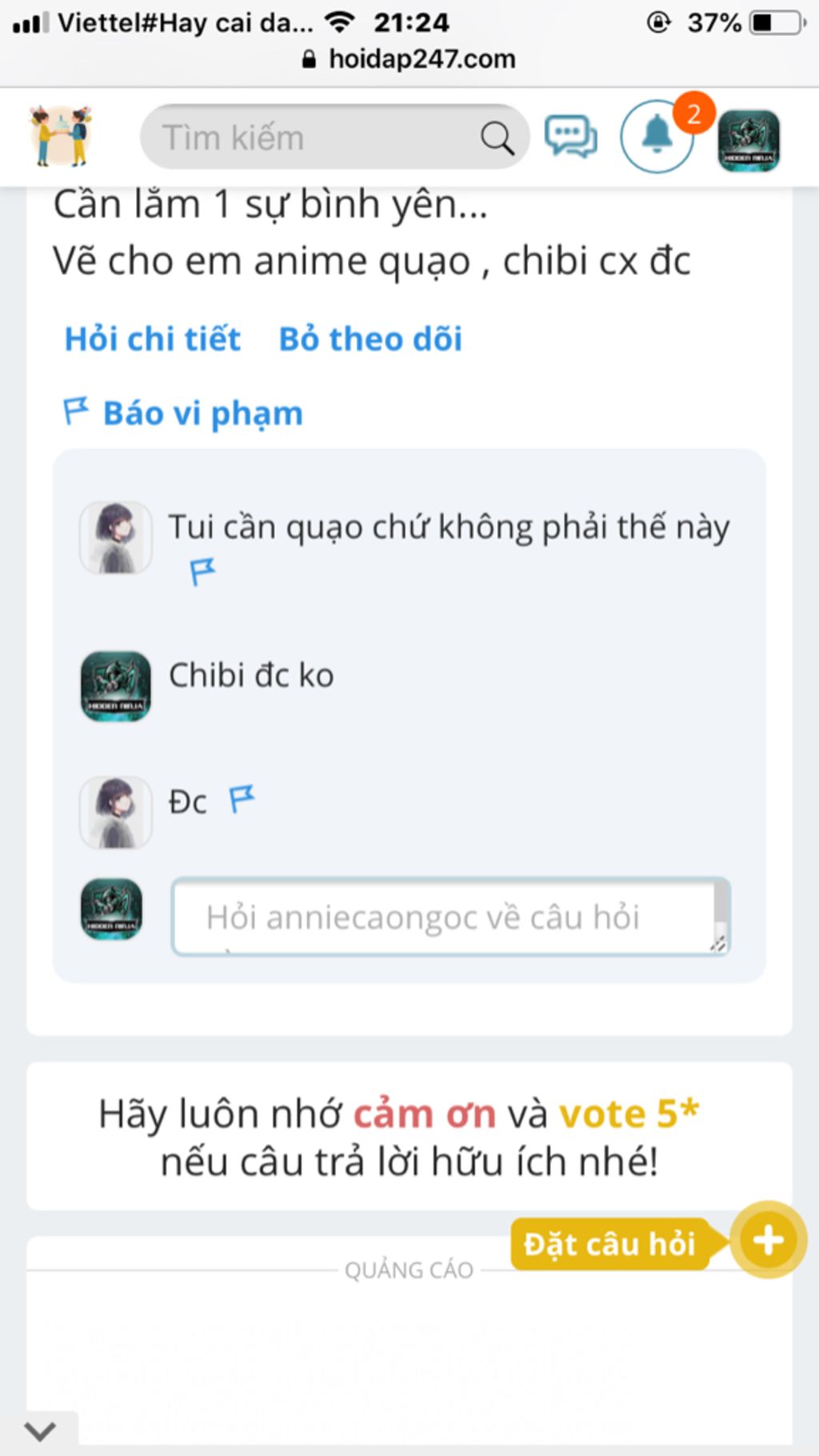Open the commenter avatar beside 'Tui cần quạo'

tap(116, 538)
